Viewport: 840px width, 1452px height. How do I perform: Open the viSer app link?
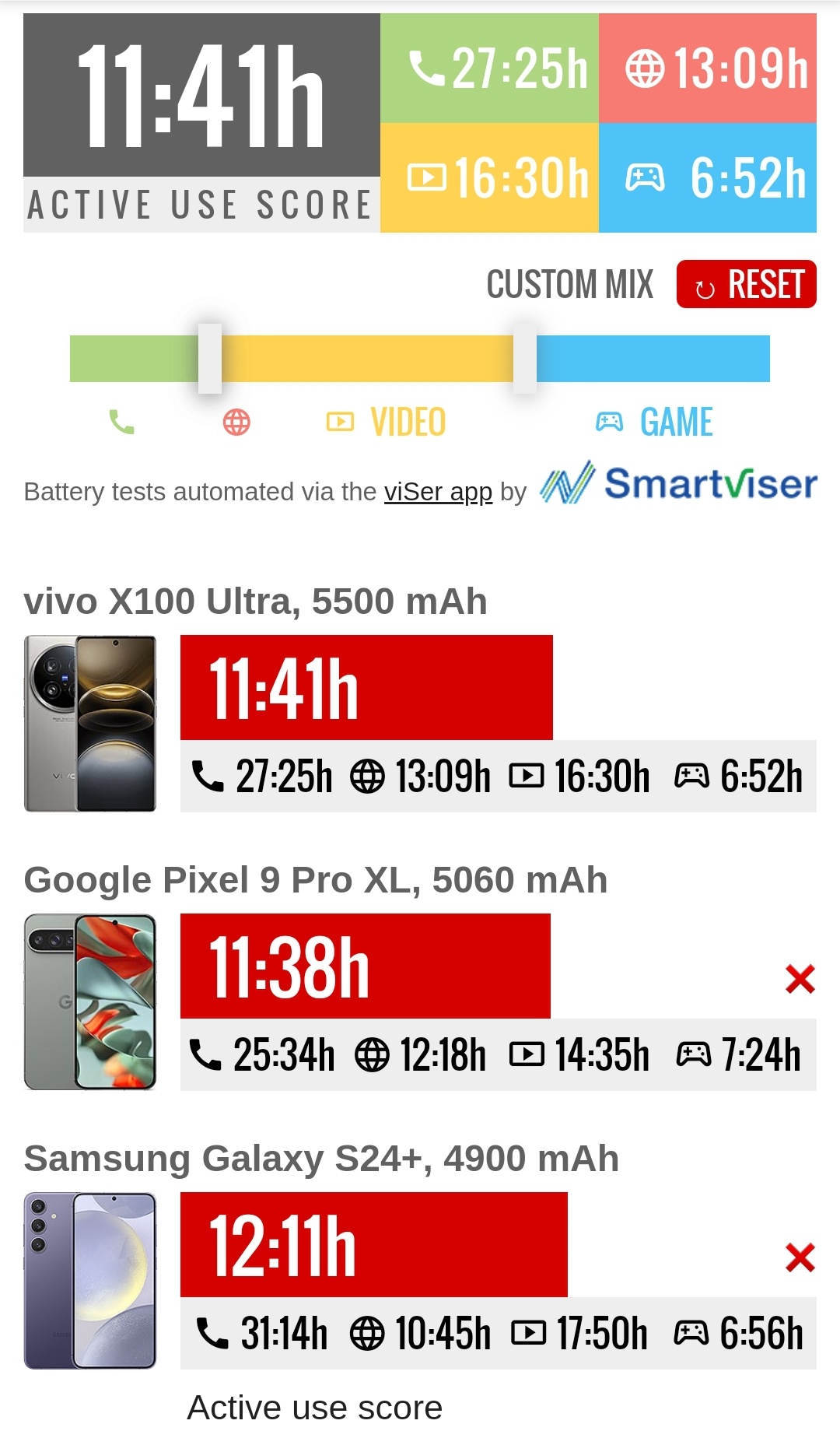click(438, 492)
